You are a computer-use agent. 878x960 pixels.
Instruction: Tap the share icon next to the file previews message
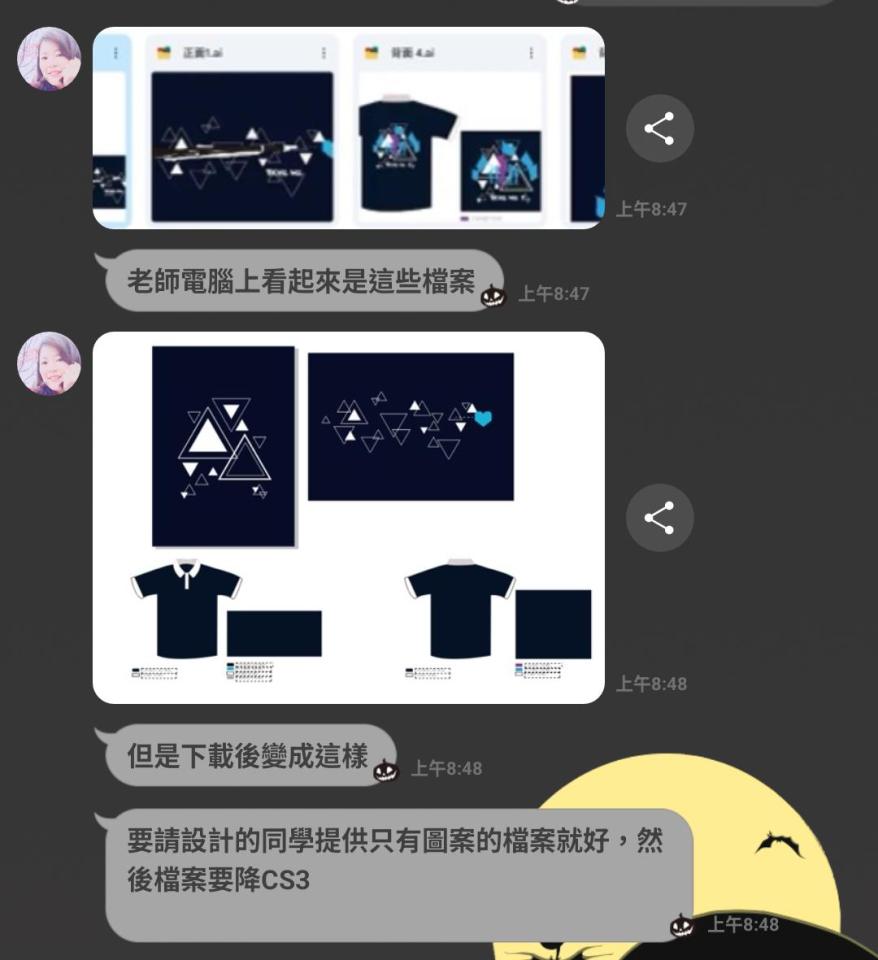click(659, 128)
